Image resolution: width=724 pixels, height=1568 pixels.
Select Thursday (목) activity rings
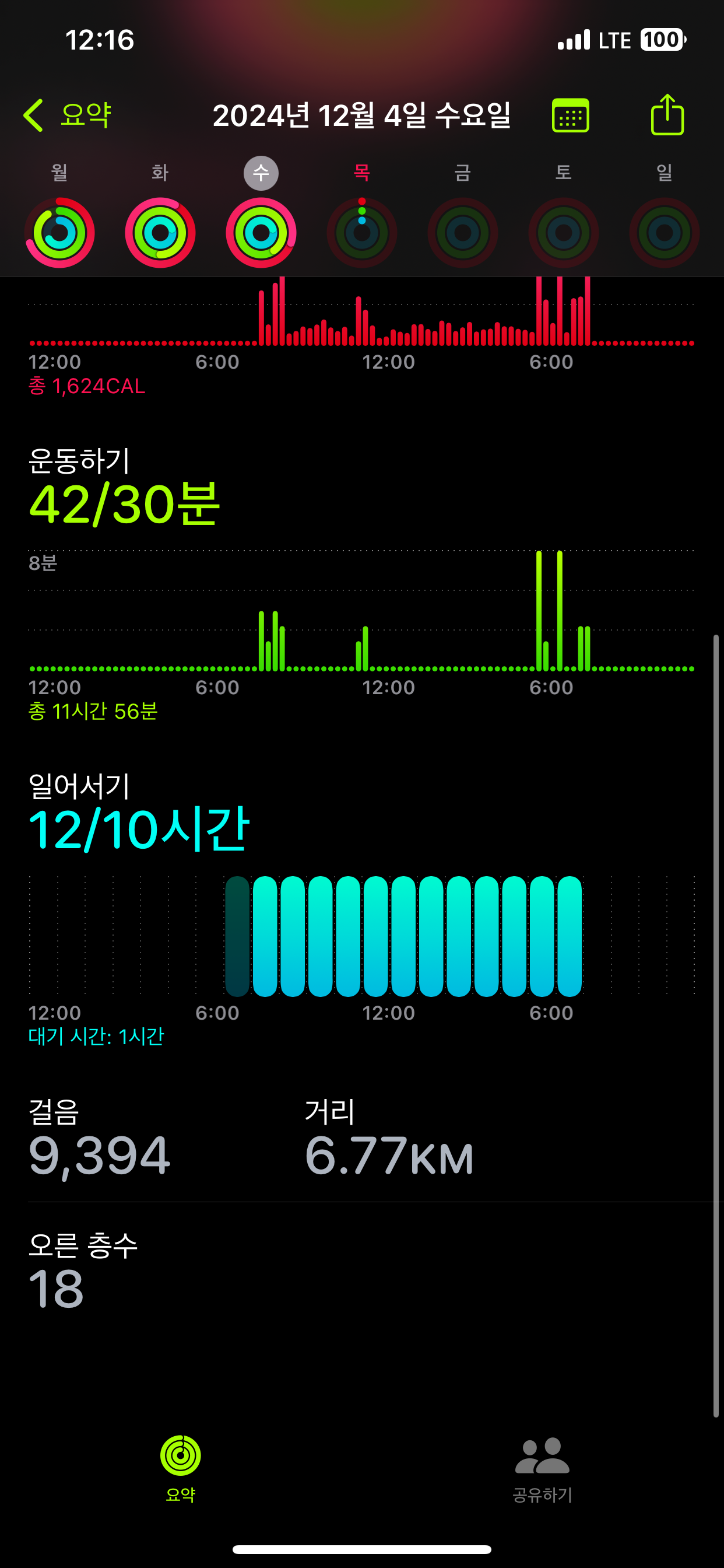[x=362, y=233]
